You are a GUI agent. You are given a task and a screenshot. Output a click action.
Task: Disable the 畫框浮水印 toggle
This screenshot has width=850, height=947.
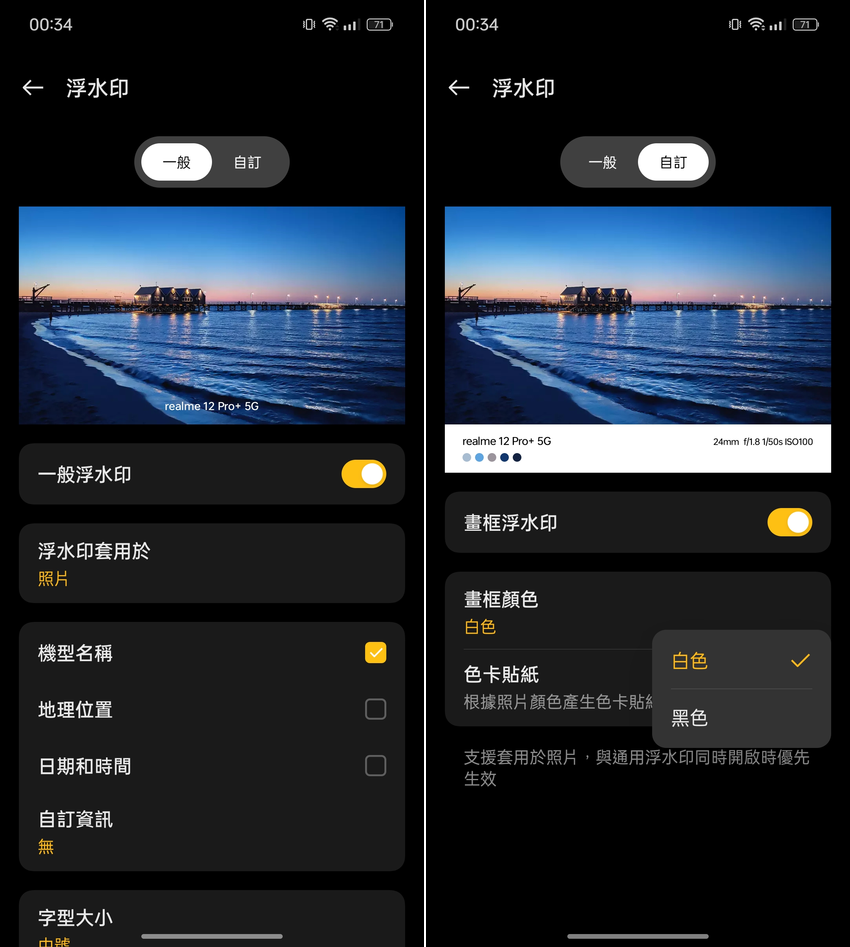[789, 522]
